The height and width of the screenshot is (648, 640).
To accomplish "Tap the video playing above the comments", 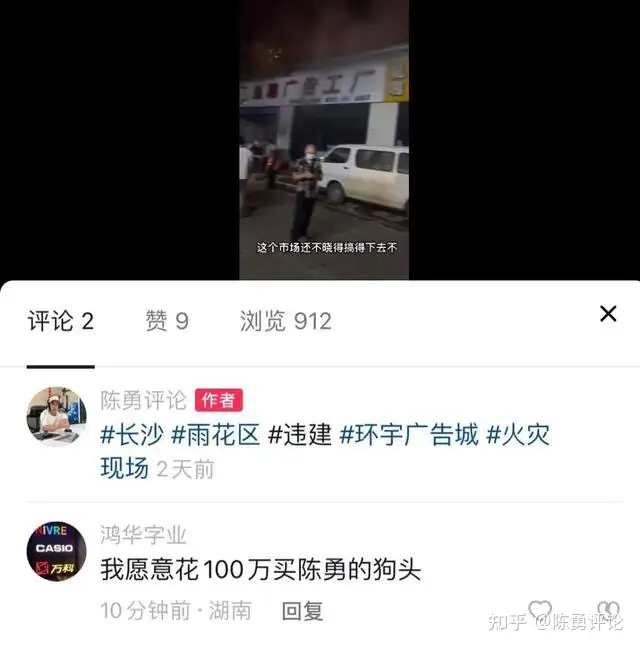I will pos(324,140).
